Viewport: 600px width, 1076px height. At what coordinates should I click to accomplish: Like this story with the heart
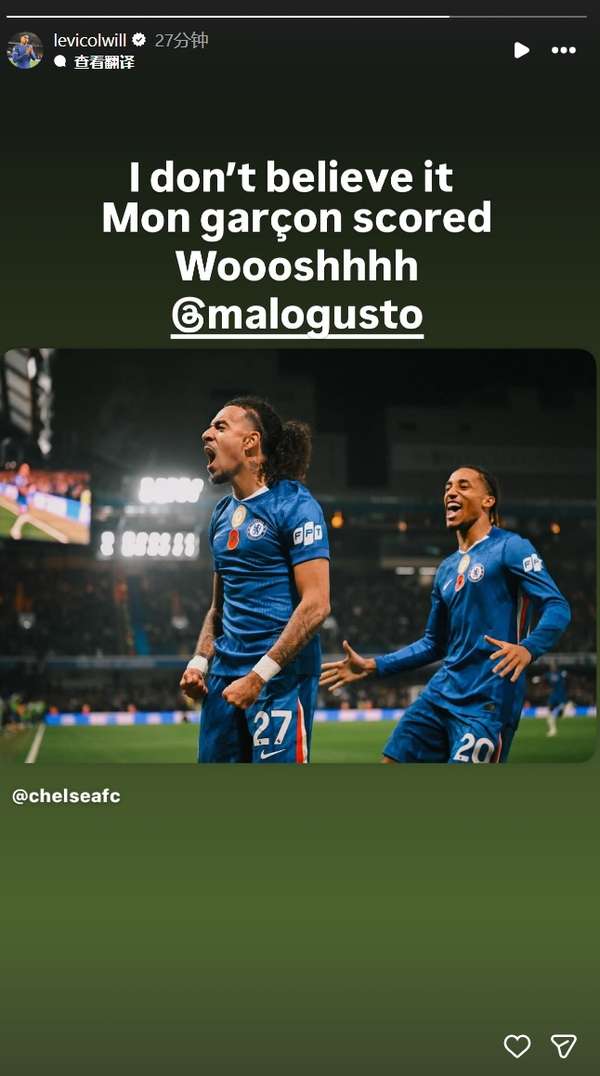coord(517,1046)
